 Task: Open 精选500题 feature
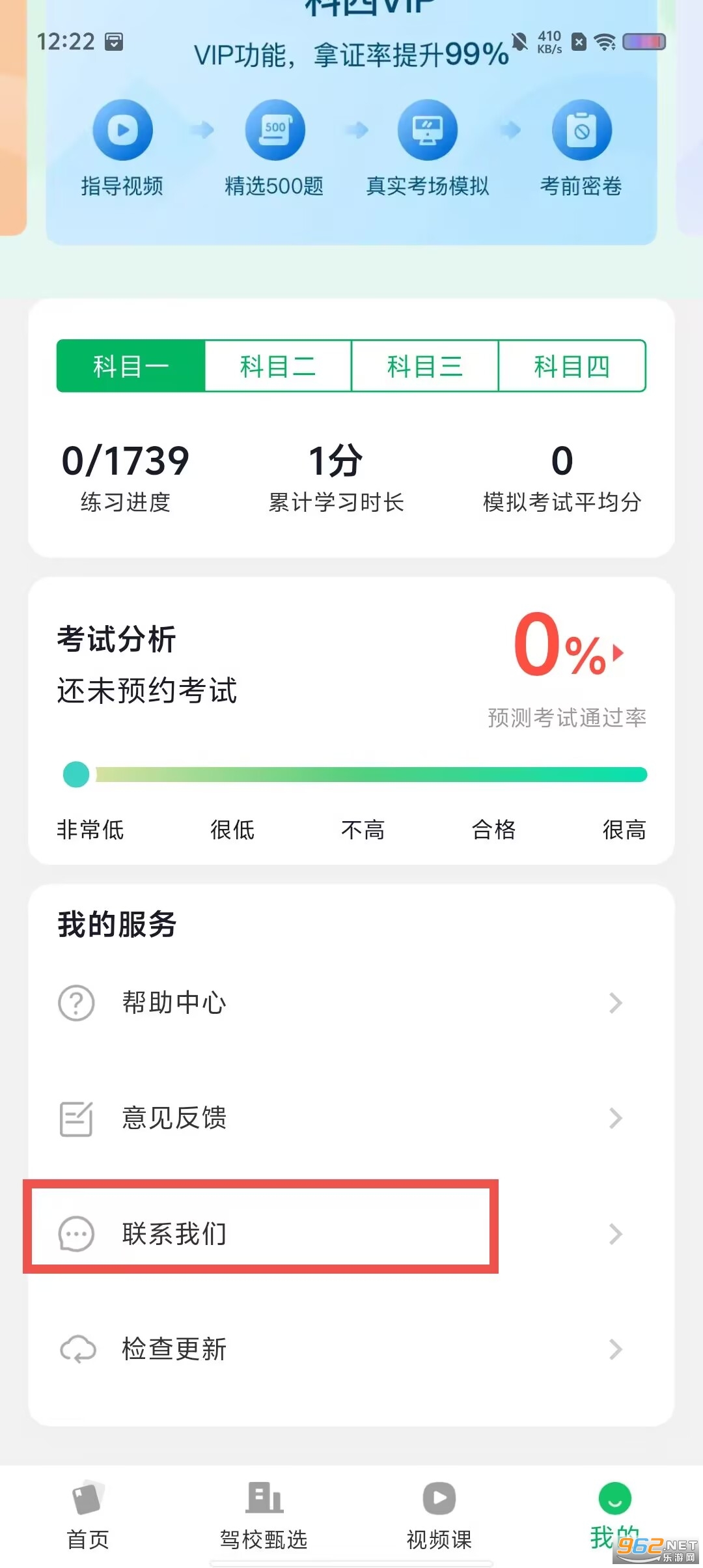(x=275, y=148)
